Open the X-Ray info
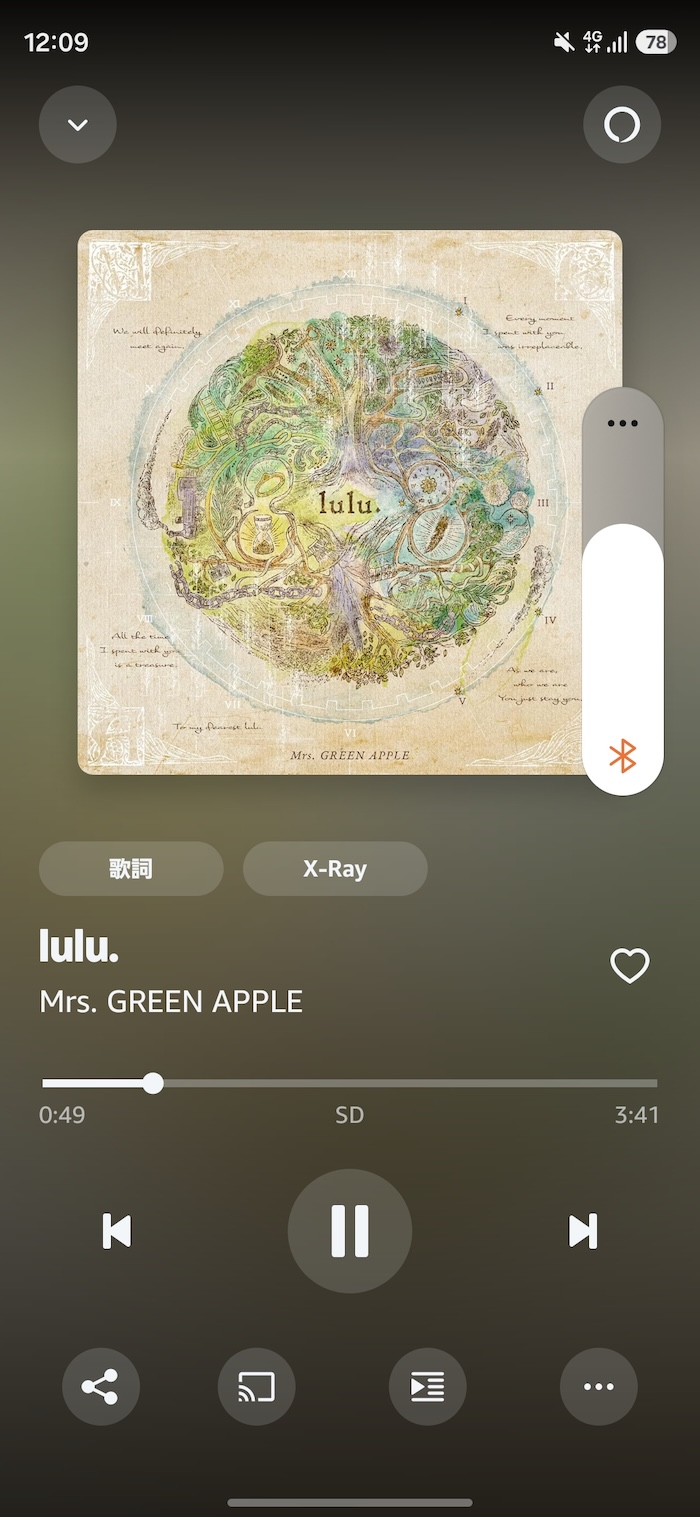This screenshot has width=700, height=1517. (335, 868)
